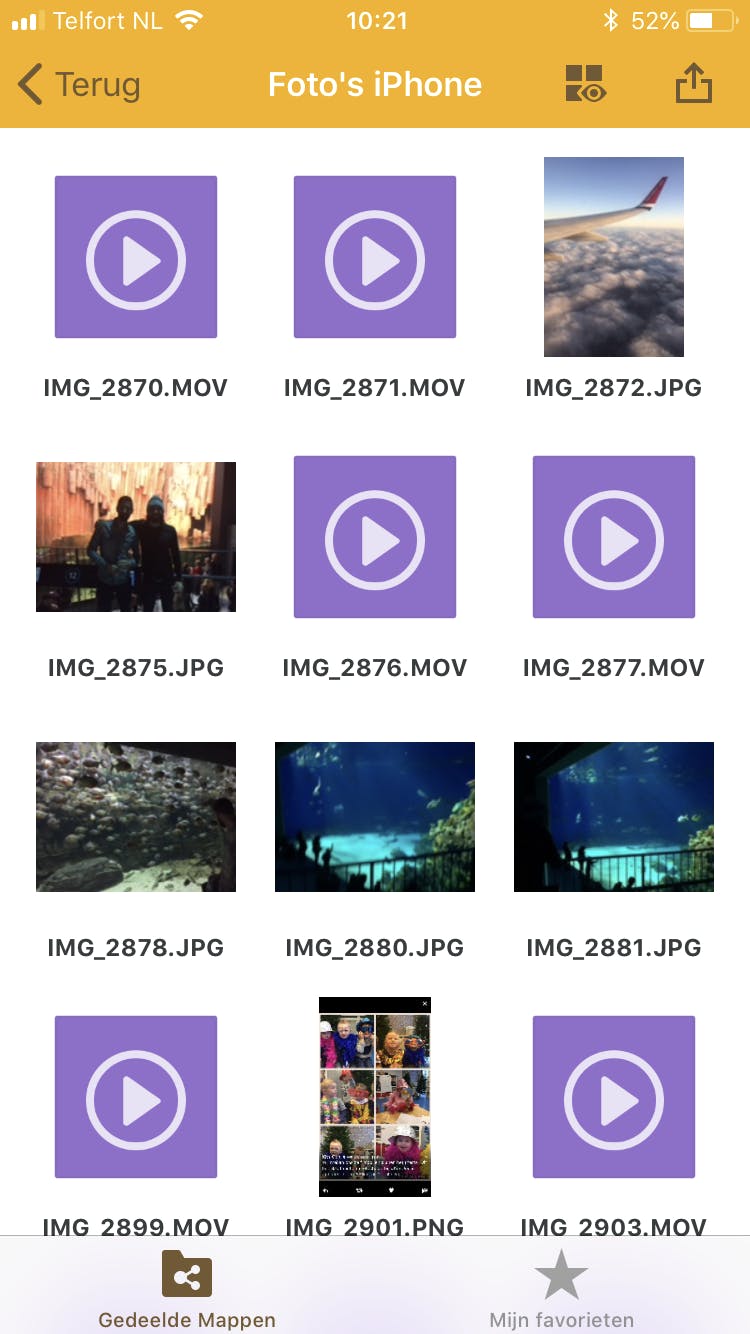750x1334 pixels.
Task: View photo IMG_2880.JPG
Action: 375,817
